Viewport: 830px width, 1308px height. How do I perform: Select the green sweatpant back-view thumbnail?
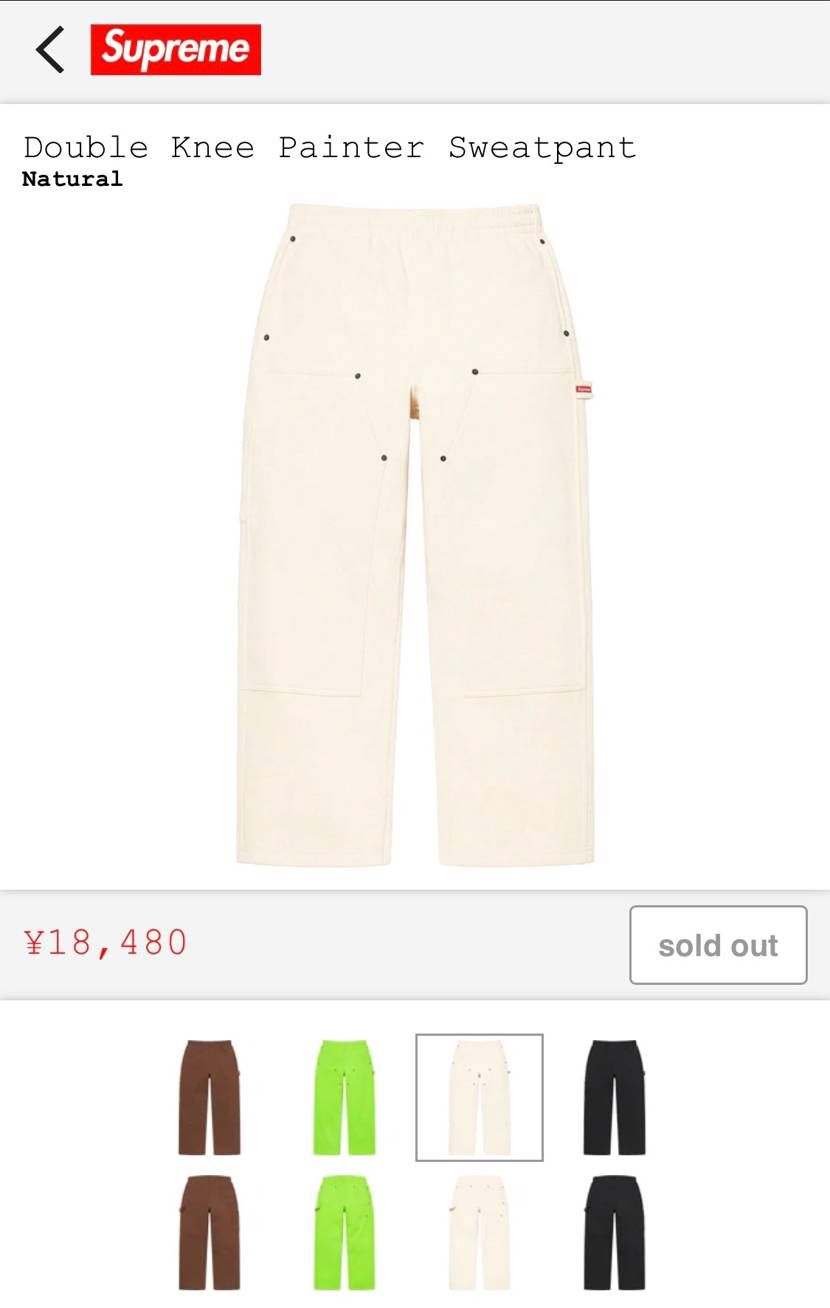(x=344, y=1235)
